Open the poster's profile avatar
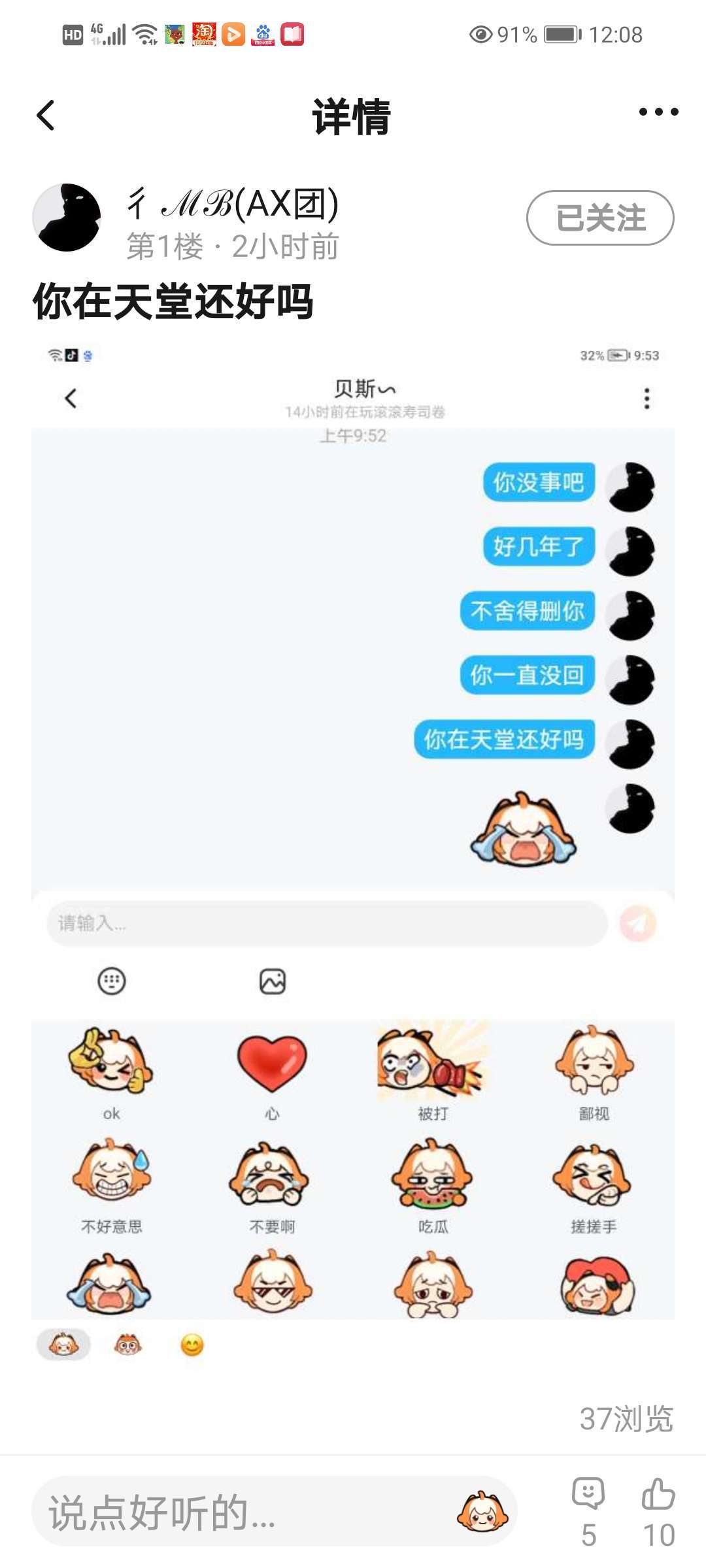The height and width of the screenshot is (1568, 706). tap(67, 218)
